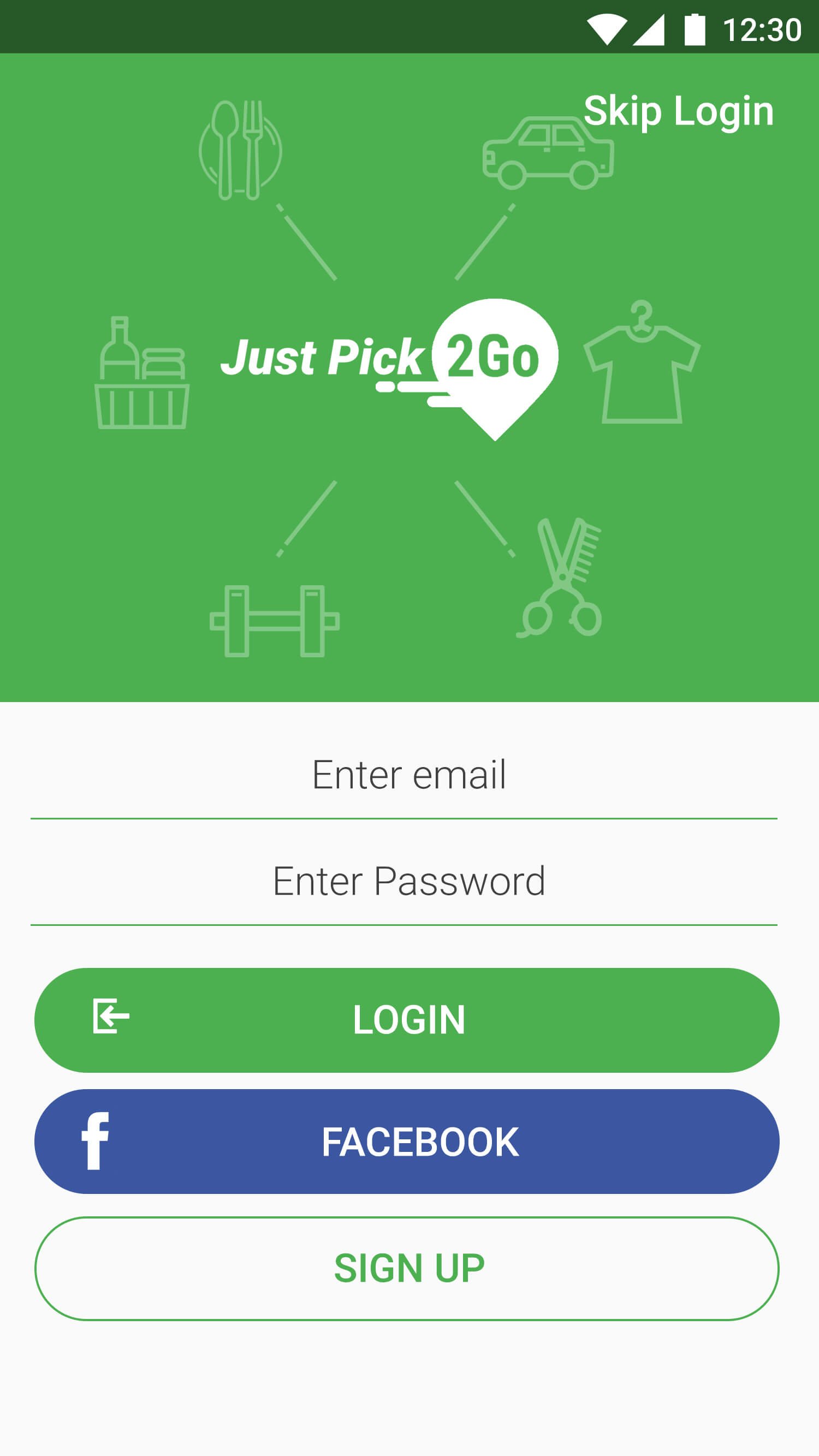The image size is (819, 1456).
Task: Tap Skip Login link
Action: click(x=678, y=111)
